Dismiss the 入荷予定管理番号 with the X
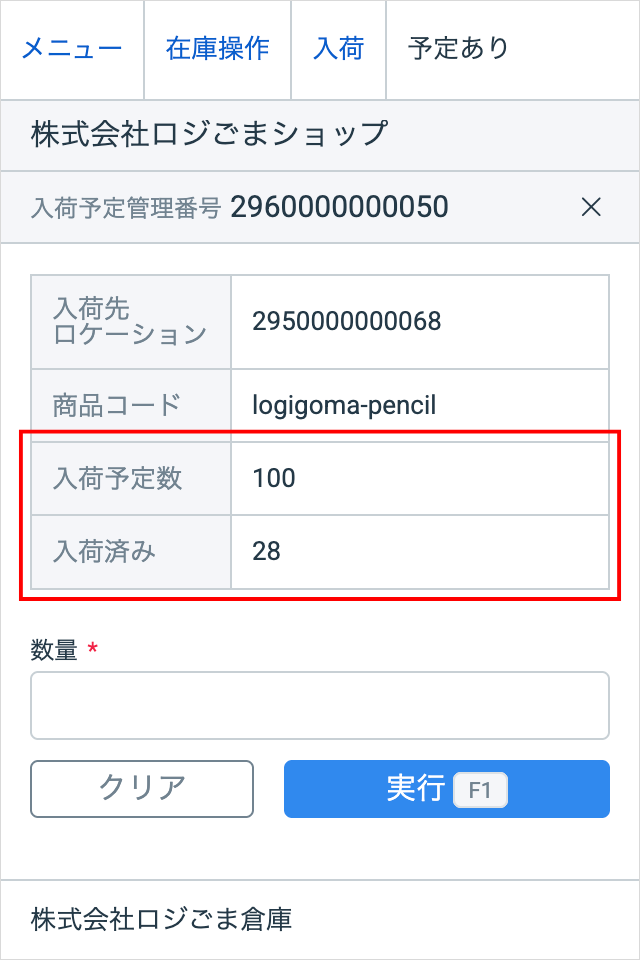The image size is (640, 960). click(x=591, y=207)
